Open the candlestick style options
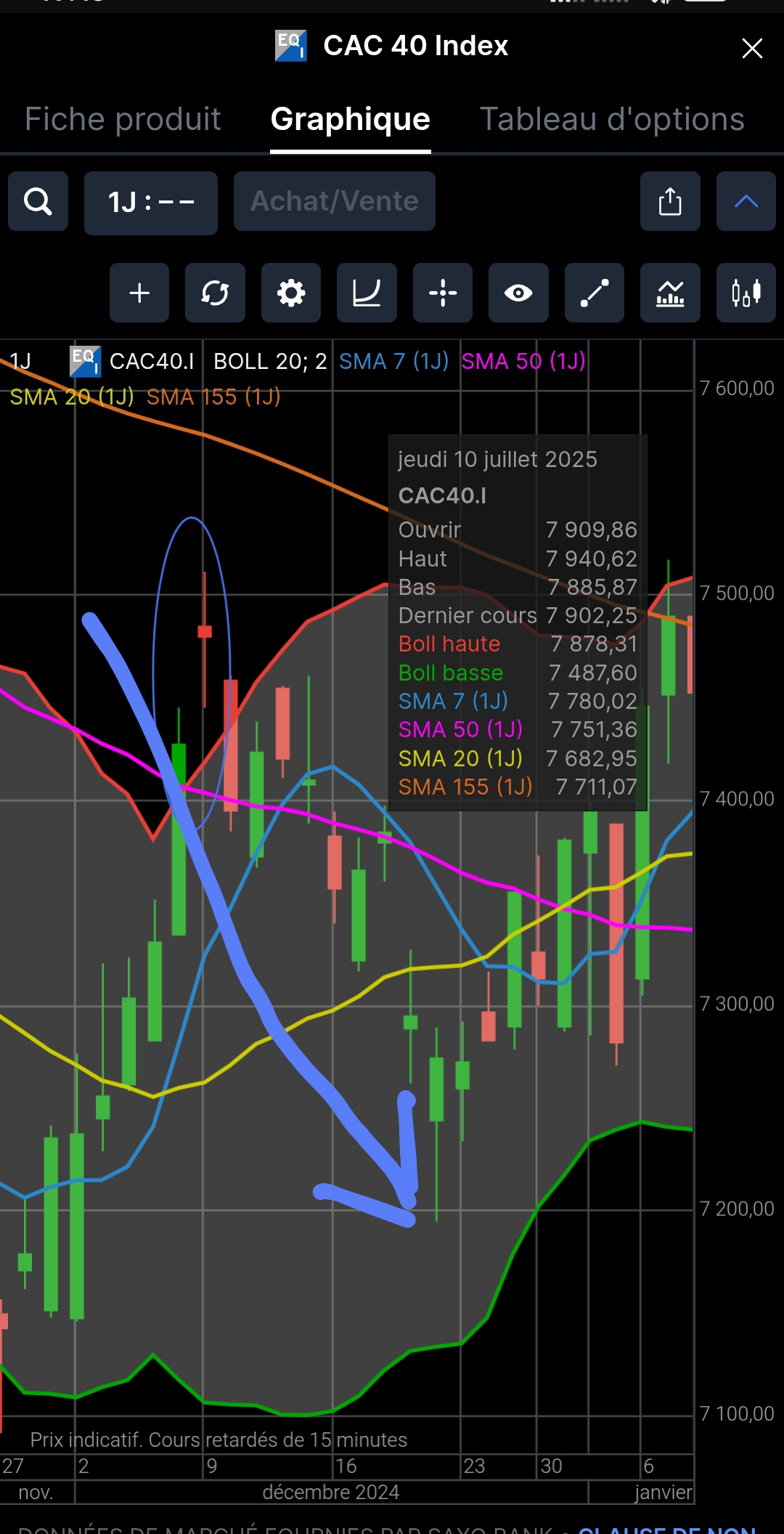Screen dimensions: 784x1534 [746, 293]
